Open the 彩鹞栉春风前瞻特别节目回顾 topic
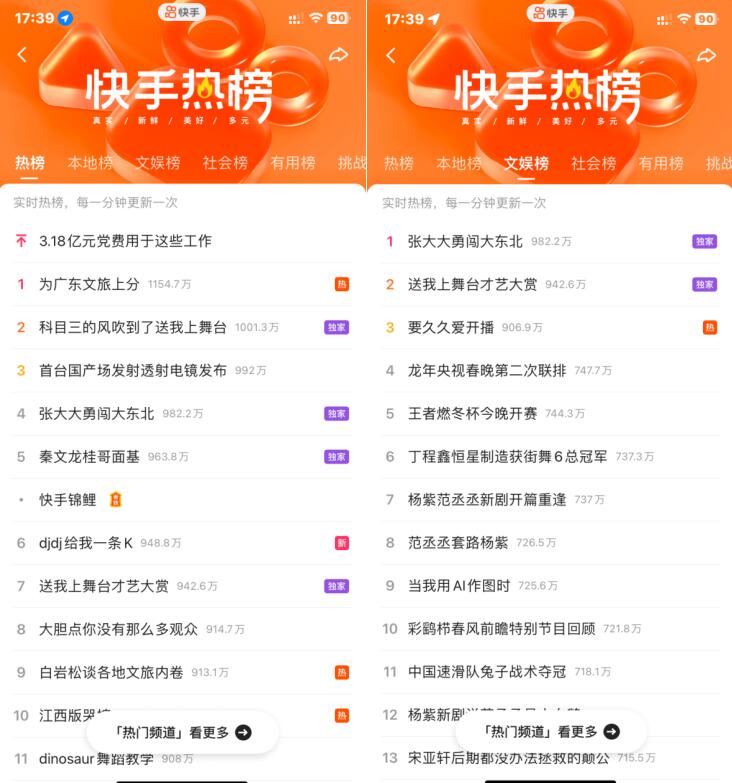This screenshot has height=783, width=732. click(501, 629)
